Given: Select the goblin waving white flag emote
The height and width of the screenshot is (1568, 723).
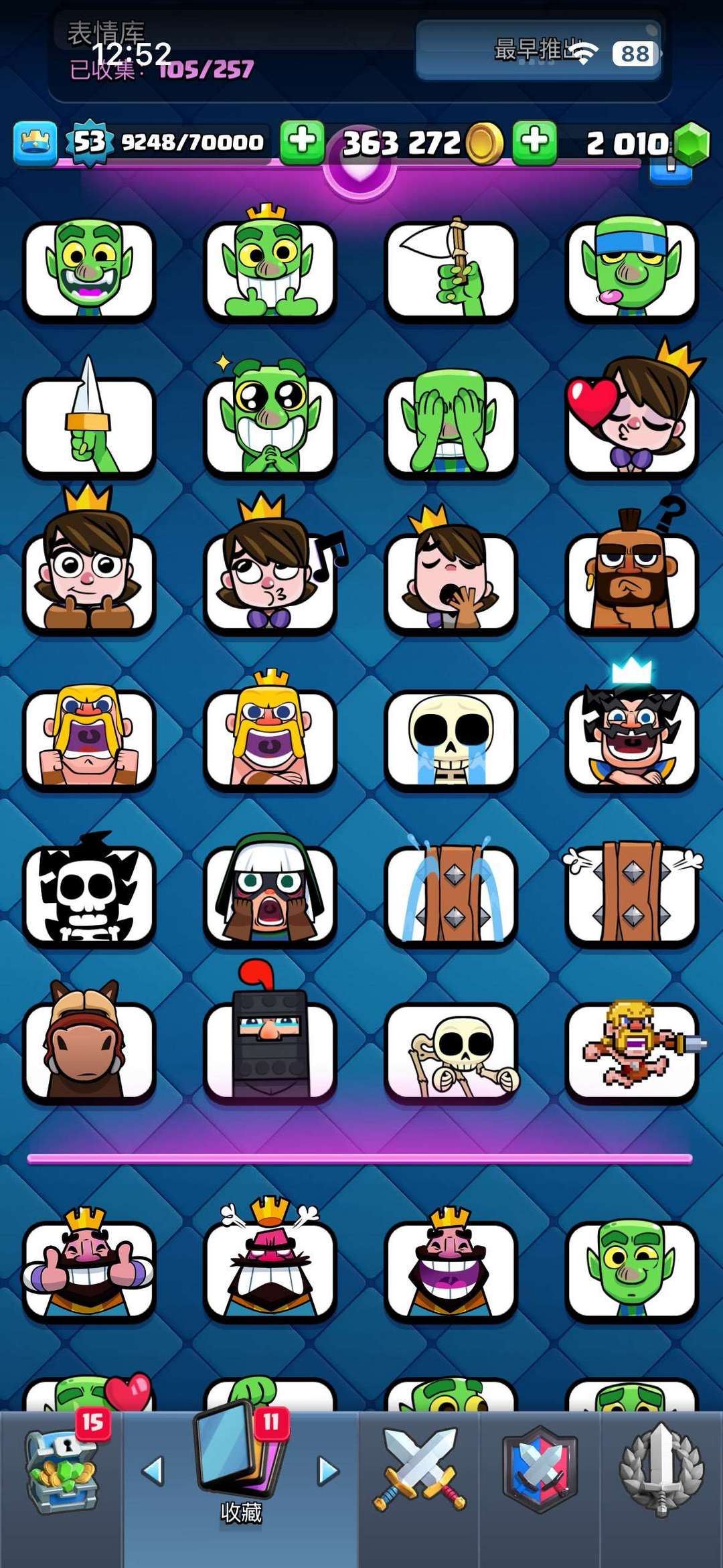Looking at the screenshot, I should click(x=451, y=269).
